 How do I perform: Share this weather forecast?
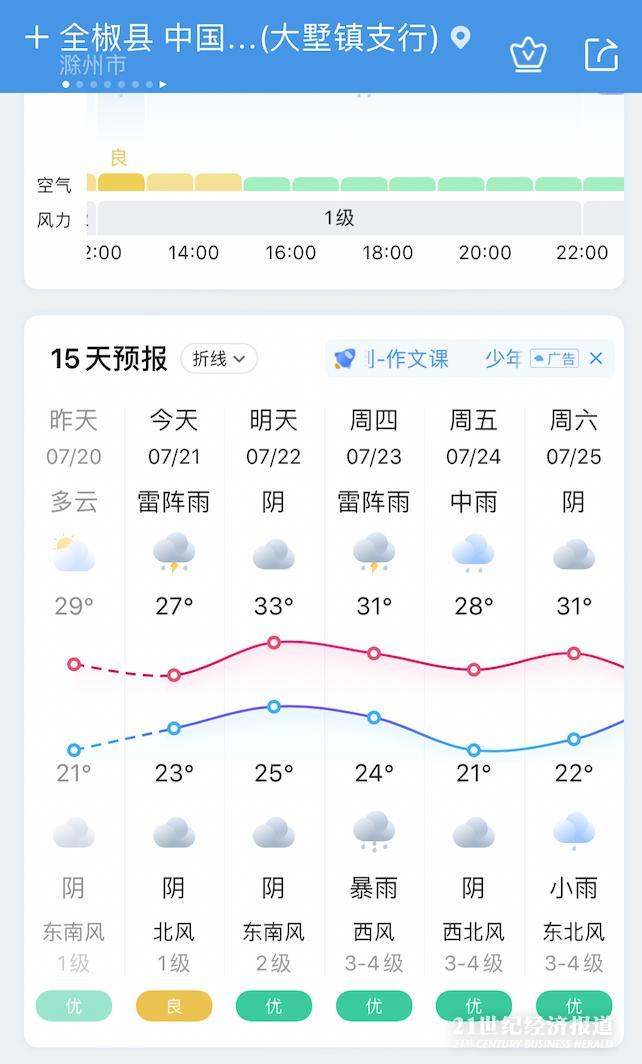[x=601, y=54]
